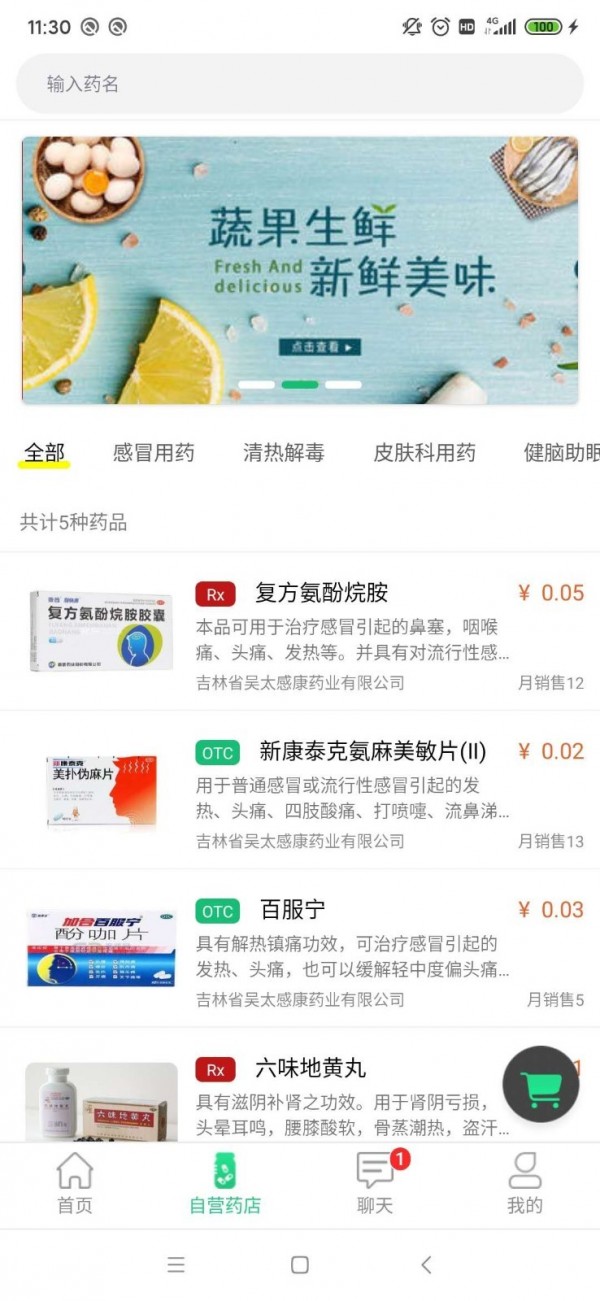Screen dimensions: 600x1301
Task: Go to the 首页 tab
Action: (x=75, y=1184)
